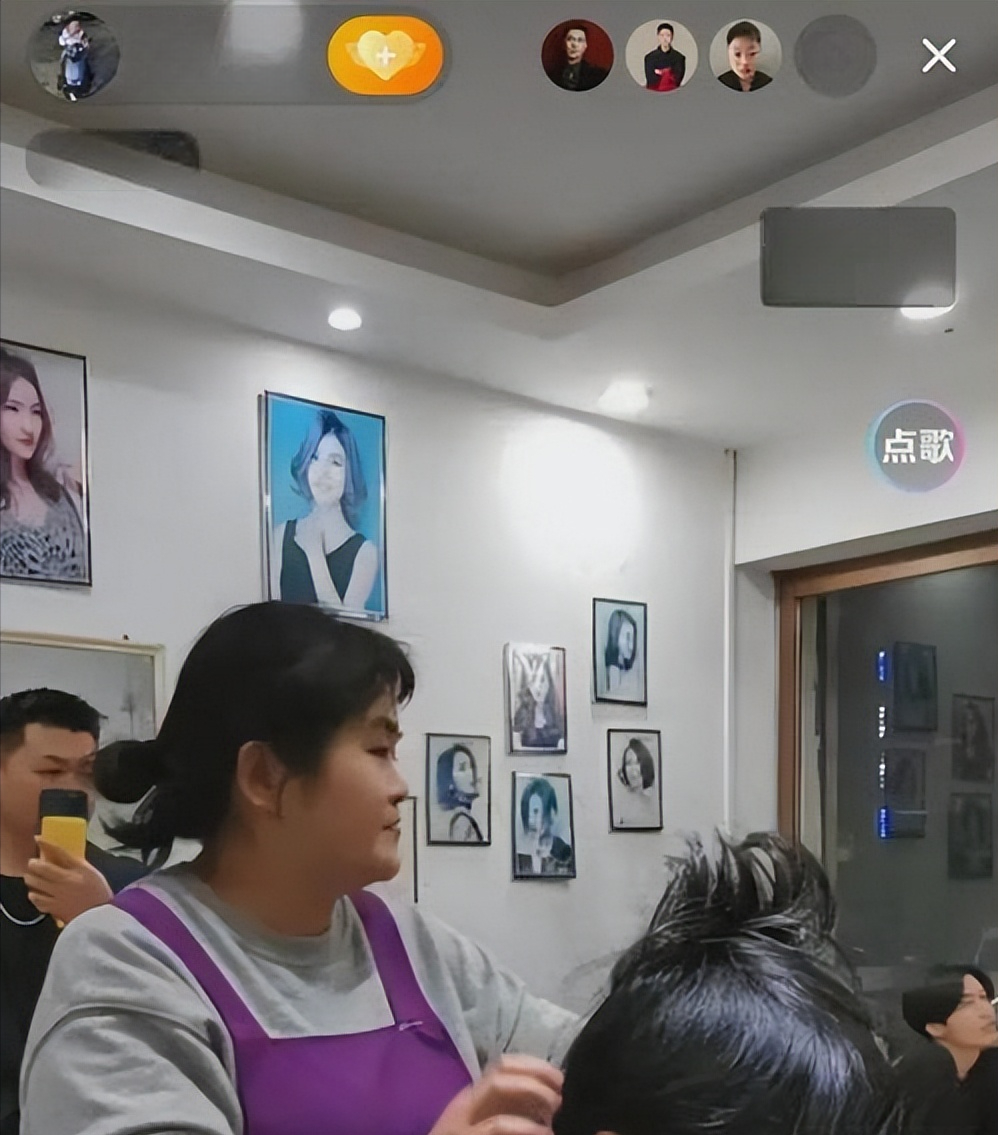Close the live stream
998x1135 pixels.
pyautogui.click(x=938, y=56)
